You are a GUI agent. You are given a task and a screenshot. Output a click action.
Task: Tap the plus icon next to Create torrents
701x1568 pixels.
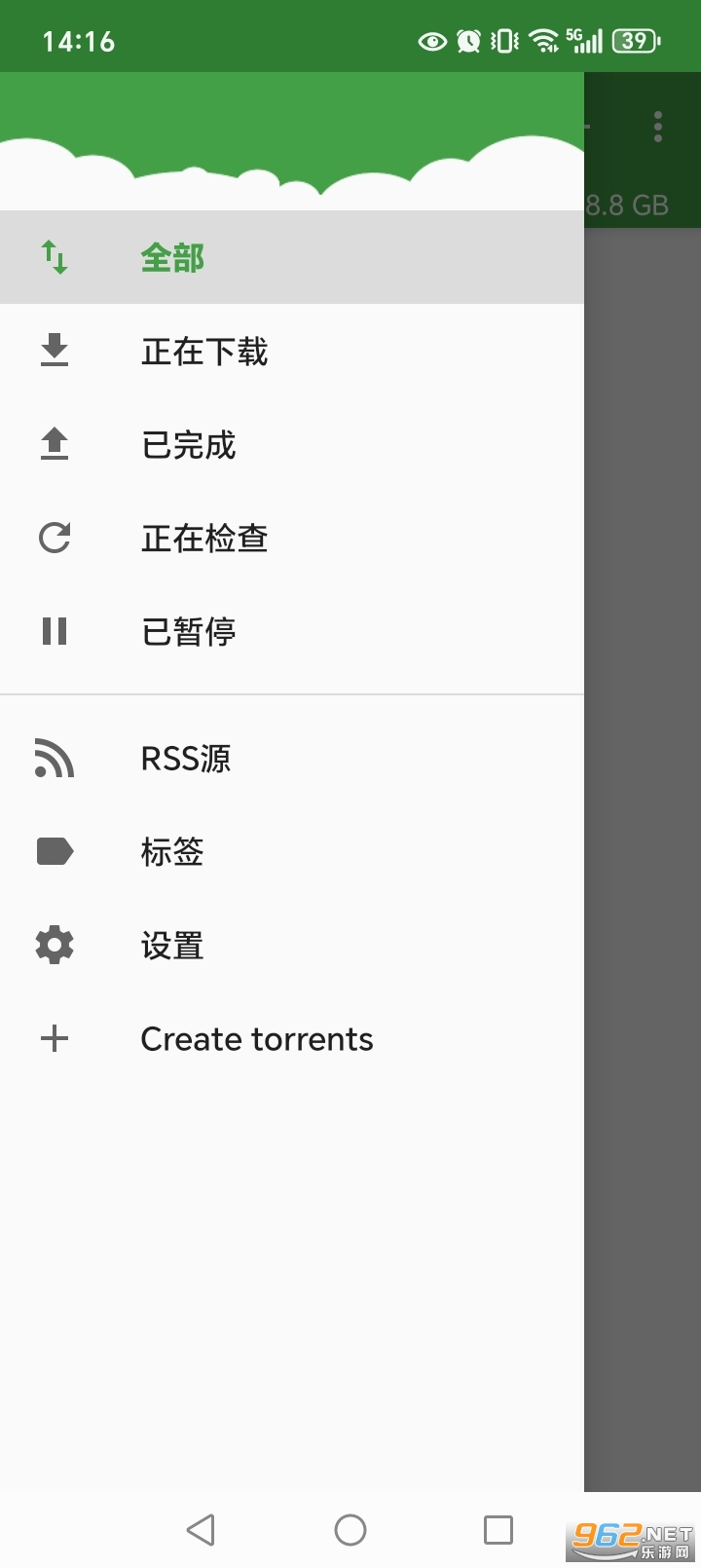[x=55, y=1037]
